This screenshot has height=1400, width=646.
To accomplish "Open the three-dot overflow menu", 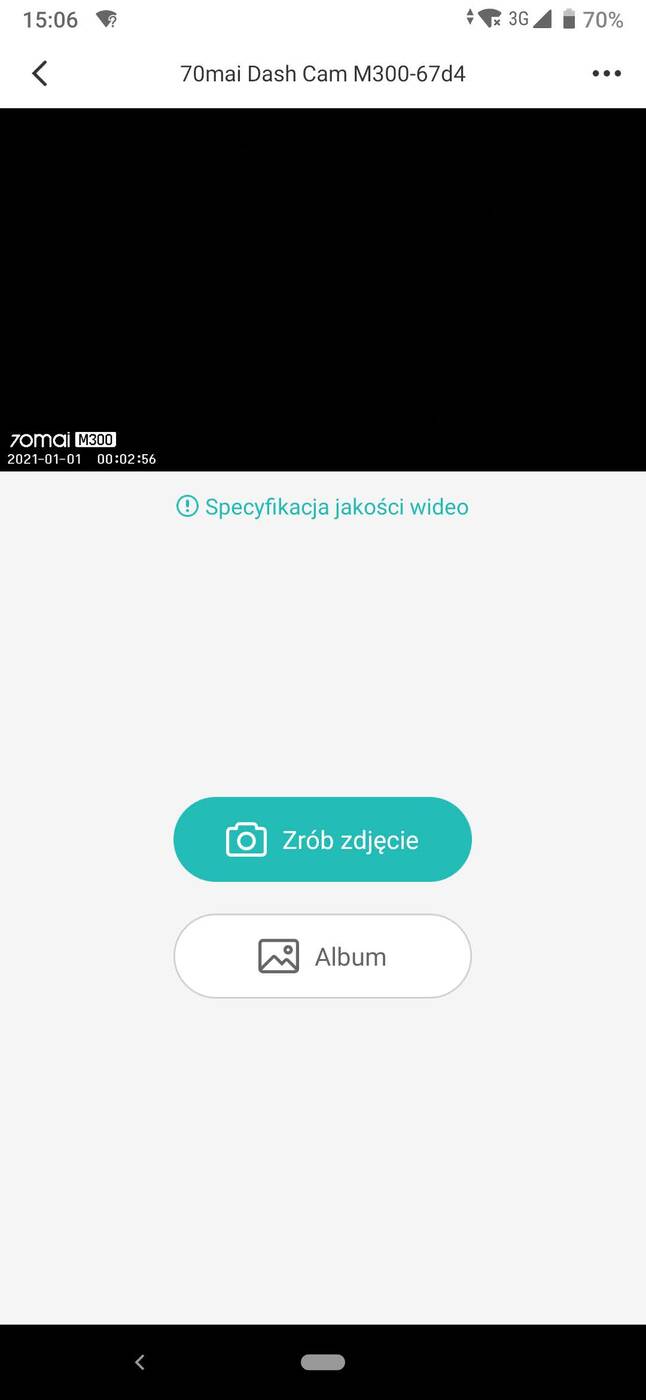I will (x=606, y=73).
